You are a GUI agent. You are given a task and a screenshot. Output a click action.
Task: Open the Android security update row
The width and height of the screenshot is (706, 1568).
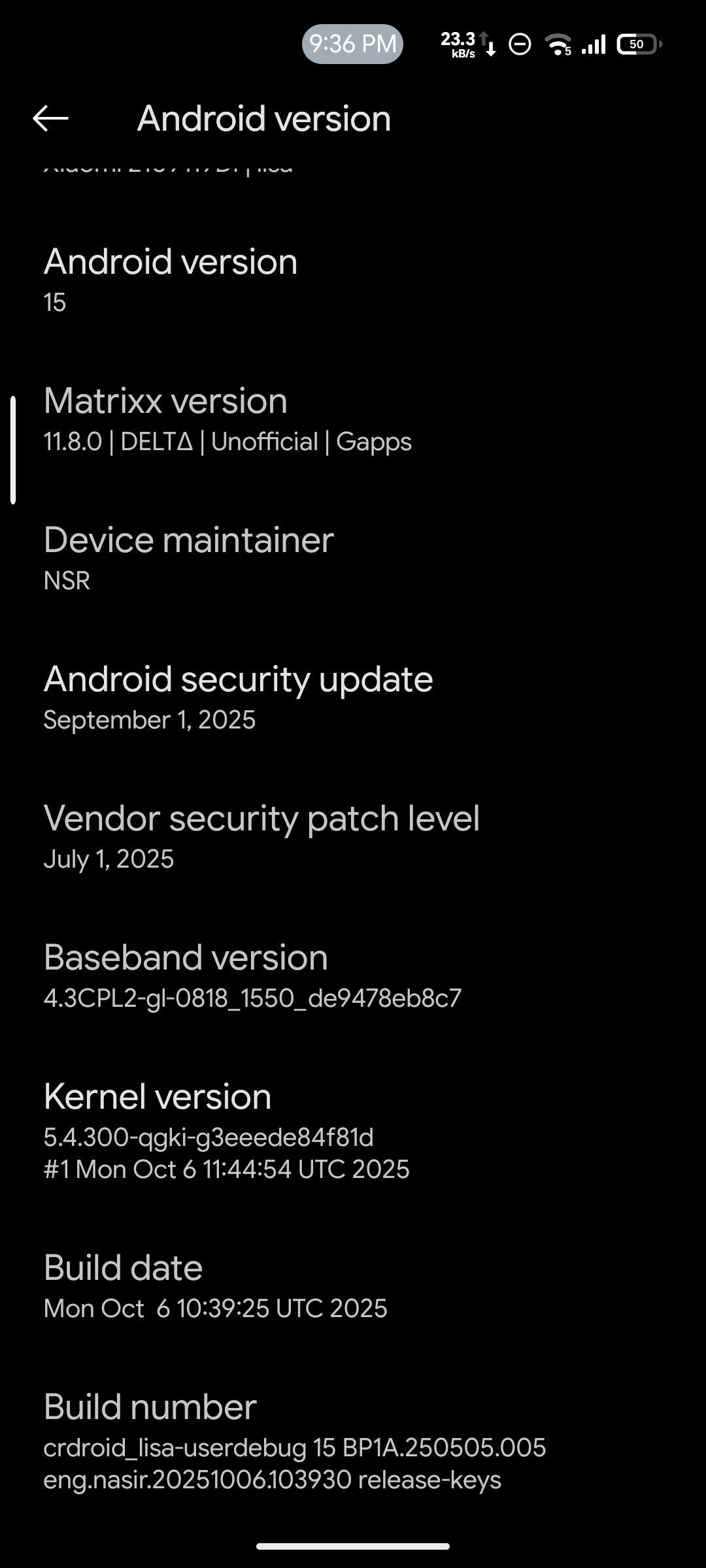coord(353,697)
